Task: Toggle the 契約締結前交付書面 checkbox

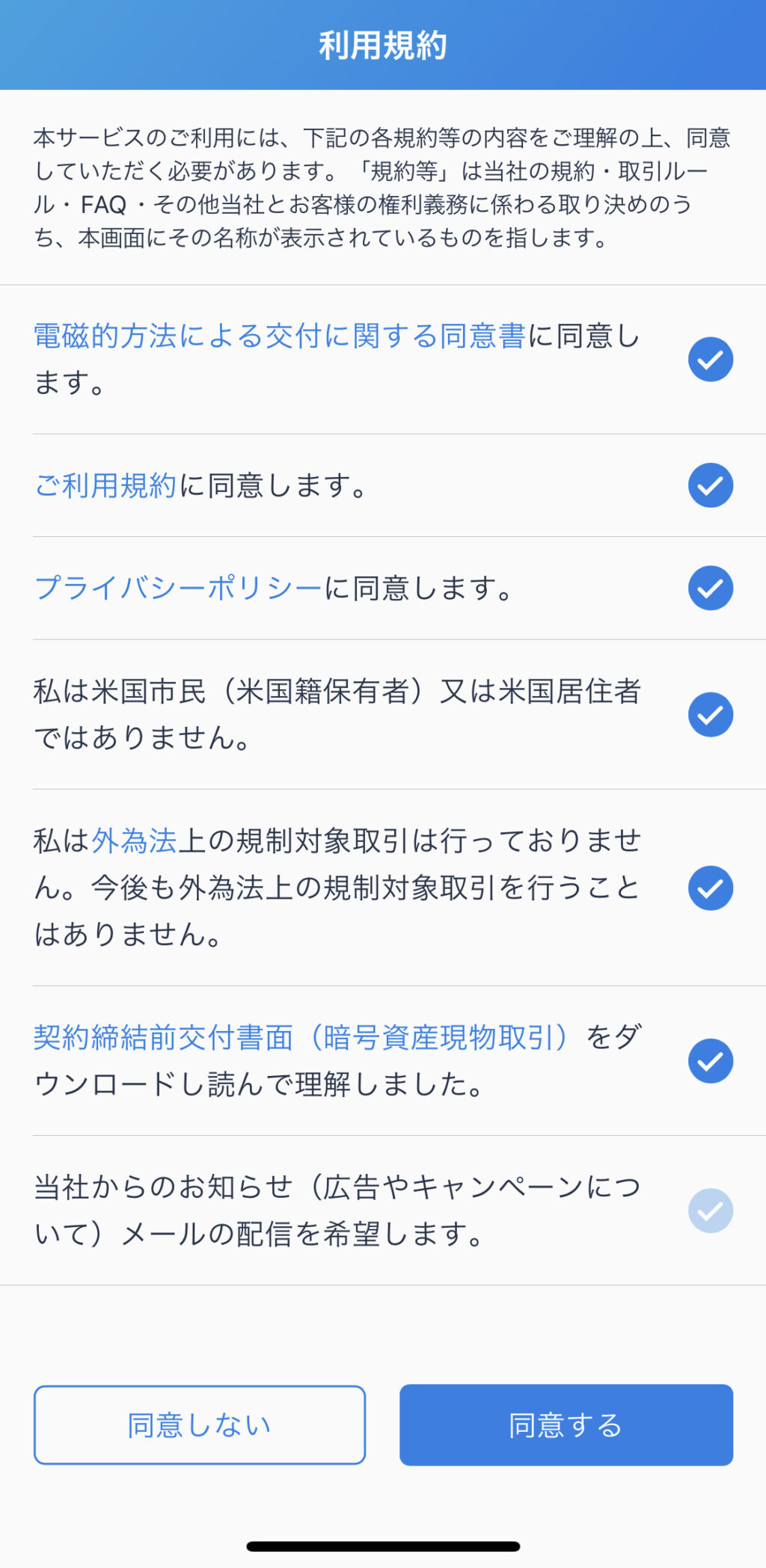Action: [x=711, y=1061]
